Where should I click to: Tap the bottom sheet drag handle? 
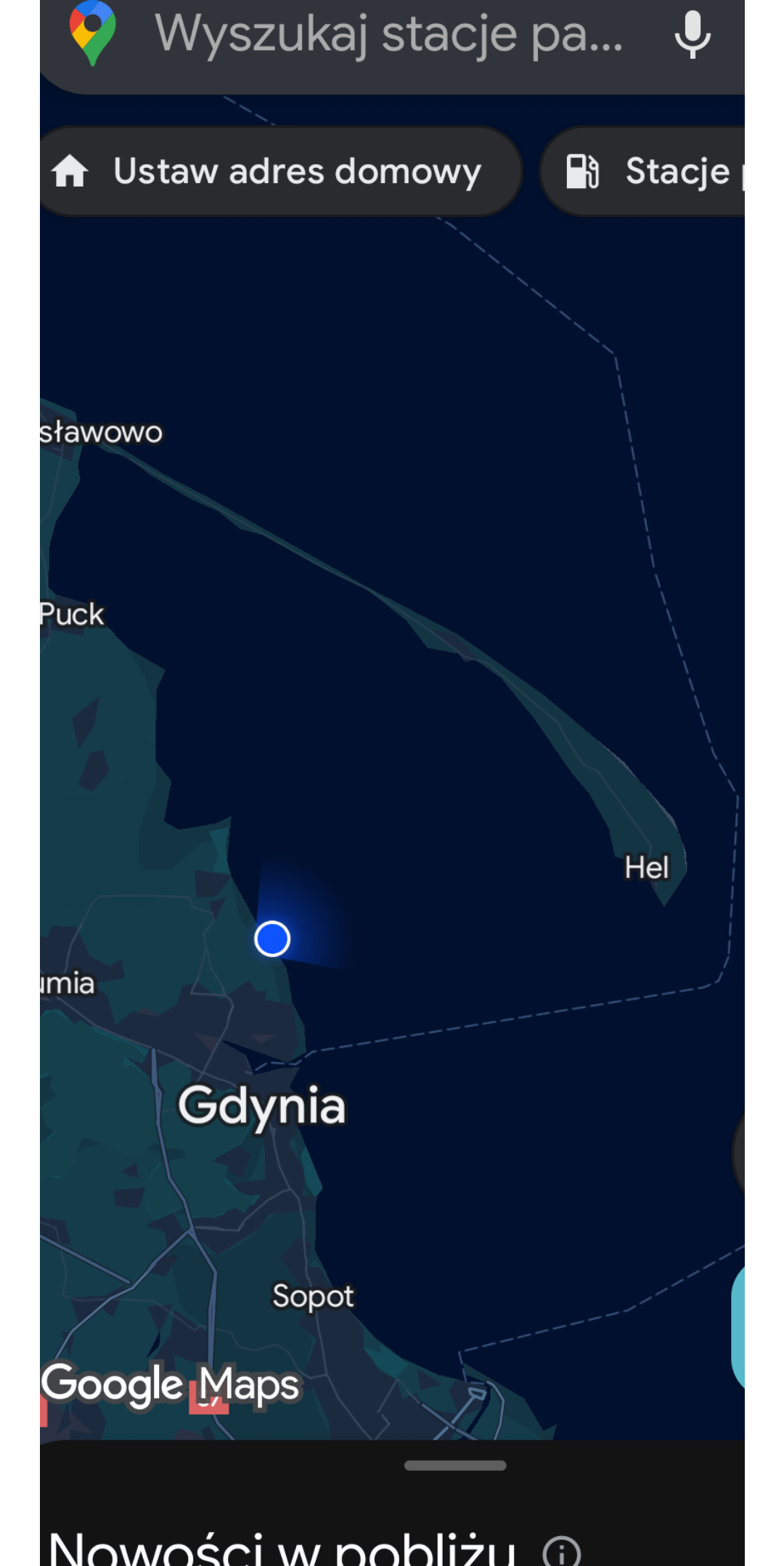click(x=455, y=1465)
